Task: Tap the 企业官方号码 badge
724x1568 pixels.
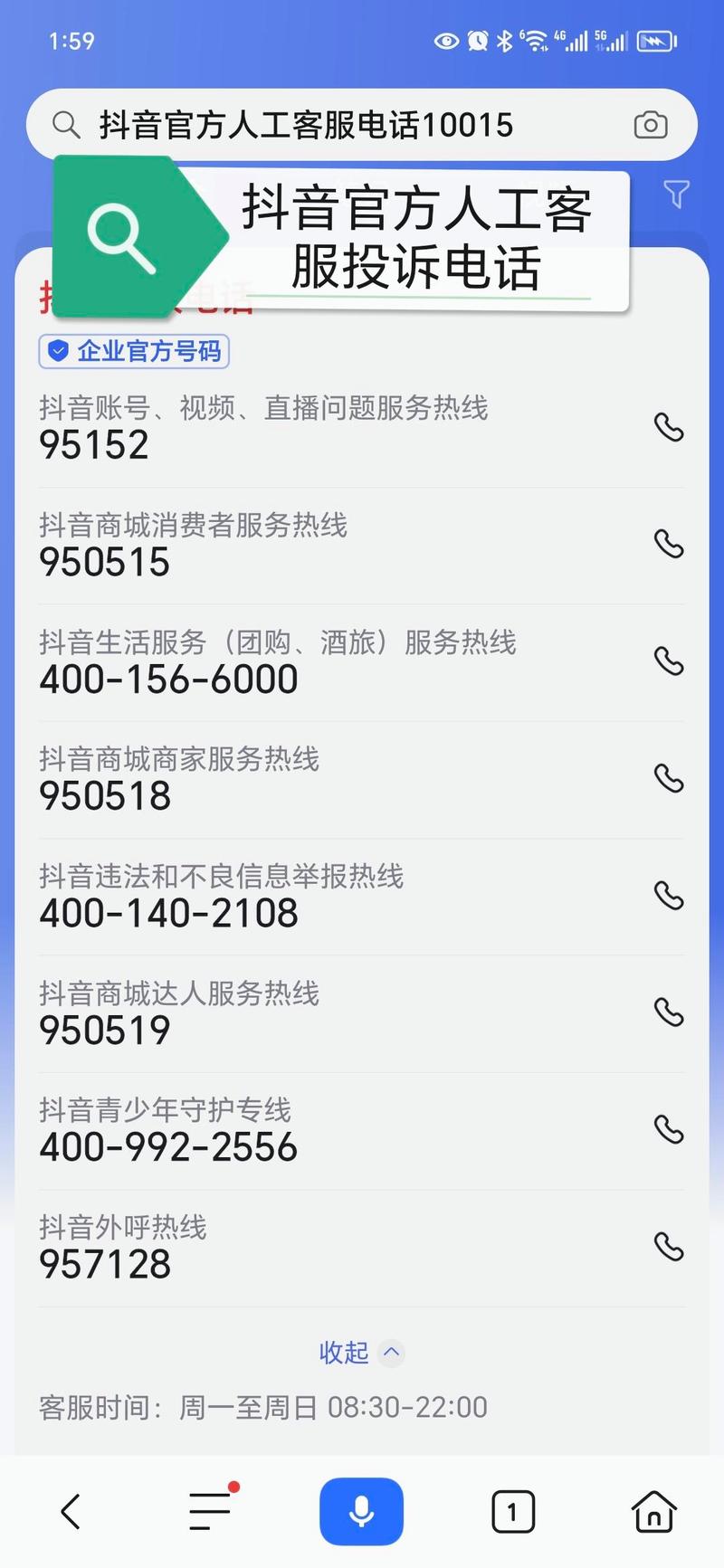Action: pos(134,352)
